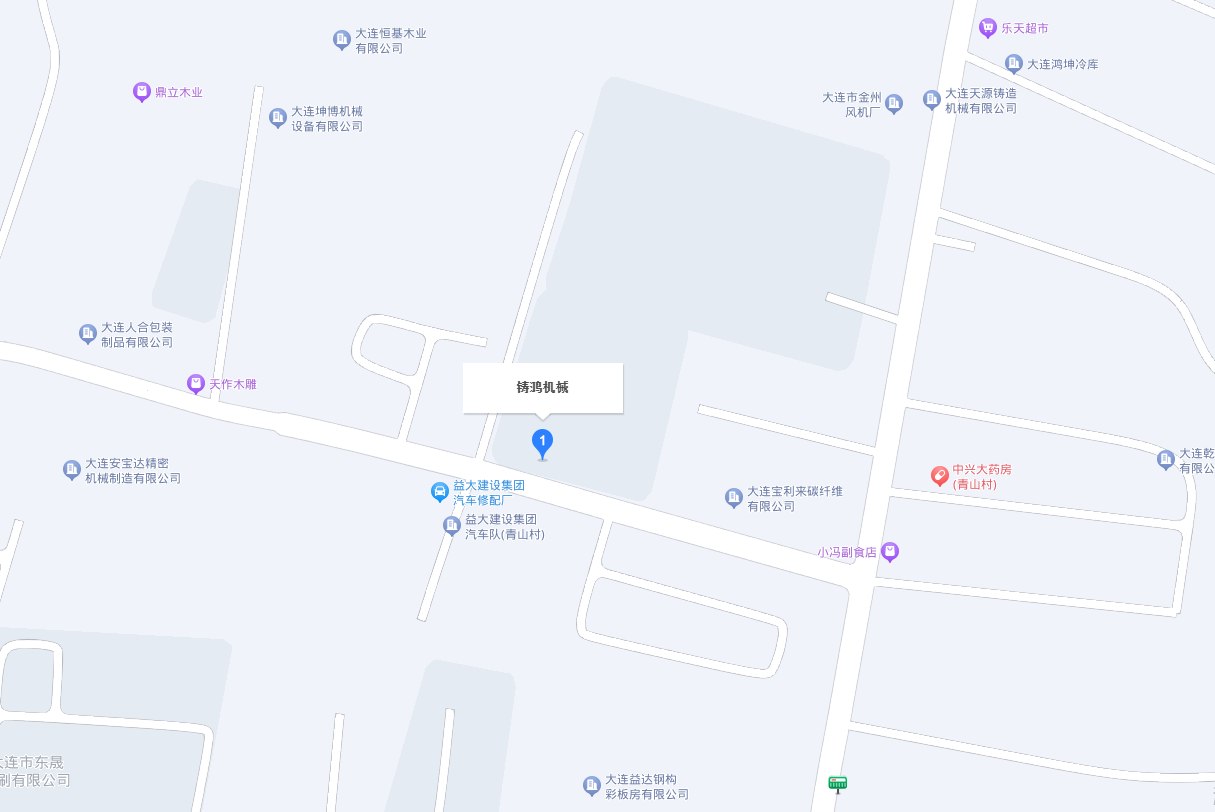Screen dimensions: 1215x812
Task: Open the 大连益达钢构彩板房有限公司 marker
Action: pyautogui.click(x=592, y=785)
